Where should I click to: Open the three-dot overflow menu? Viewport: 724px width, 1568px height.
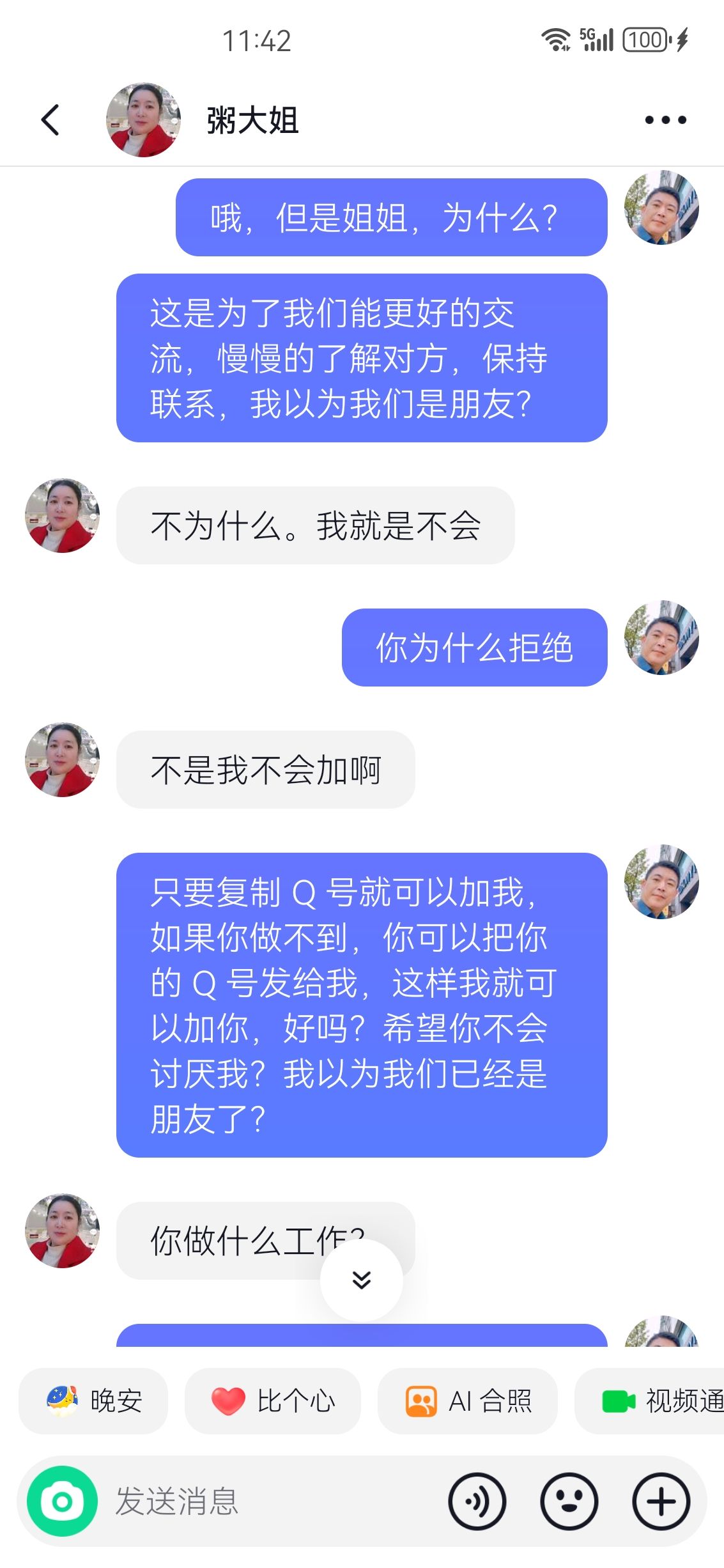tap(665, 120)
